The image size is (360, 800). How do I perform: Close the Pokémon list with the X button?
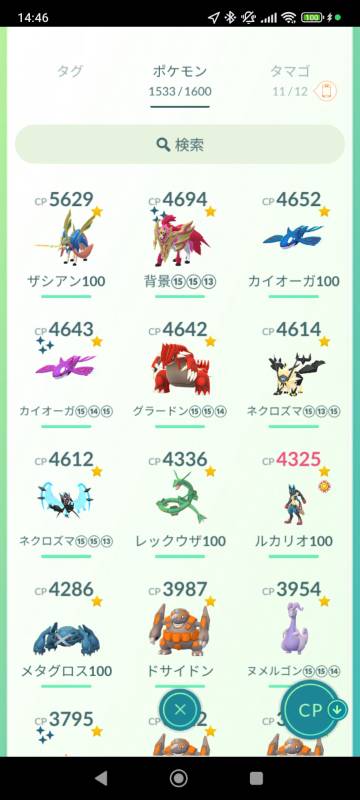click(180, 709)
